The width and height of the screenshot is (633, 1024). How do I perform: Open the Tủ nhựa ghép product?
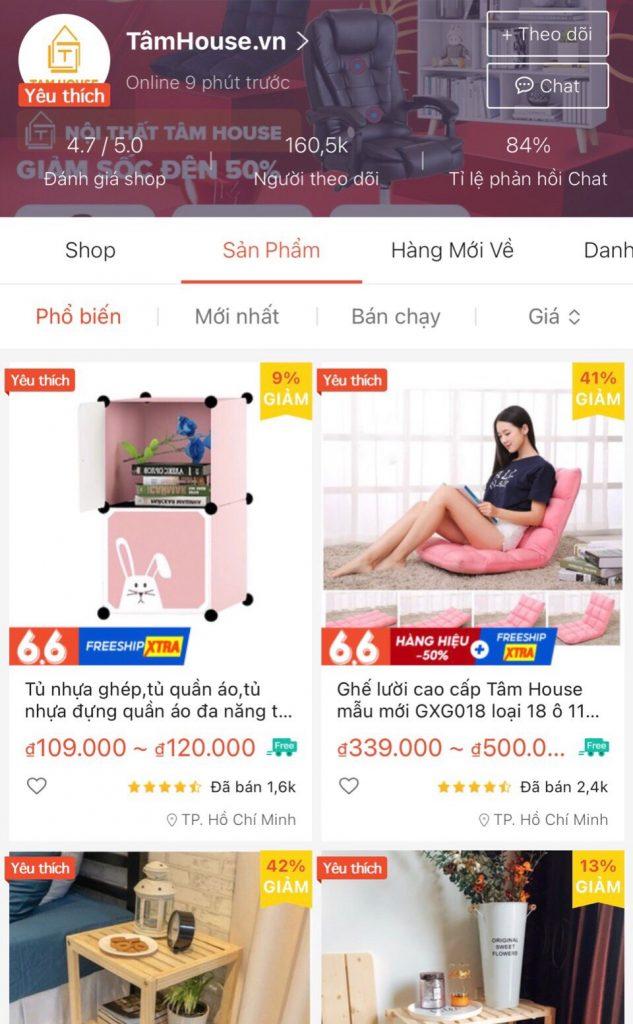coord(160,510)
